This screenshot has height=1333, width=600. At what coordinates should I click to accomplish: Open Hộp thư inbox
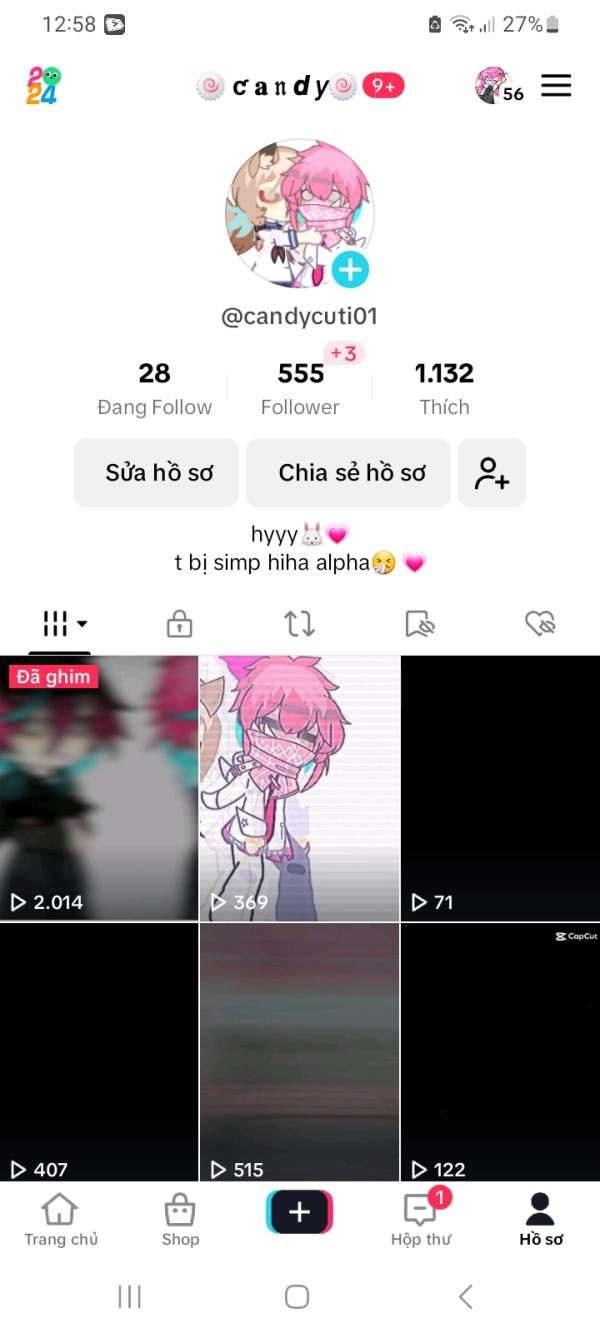coord(421,1219)
